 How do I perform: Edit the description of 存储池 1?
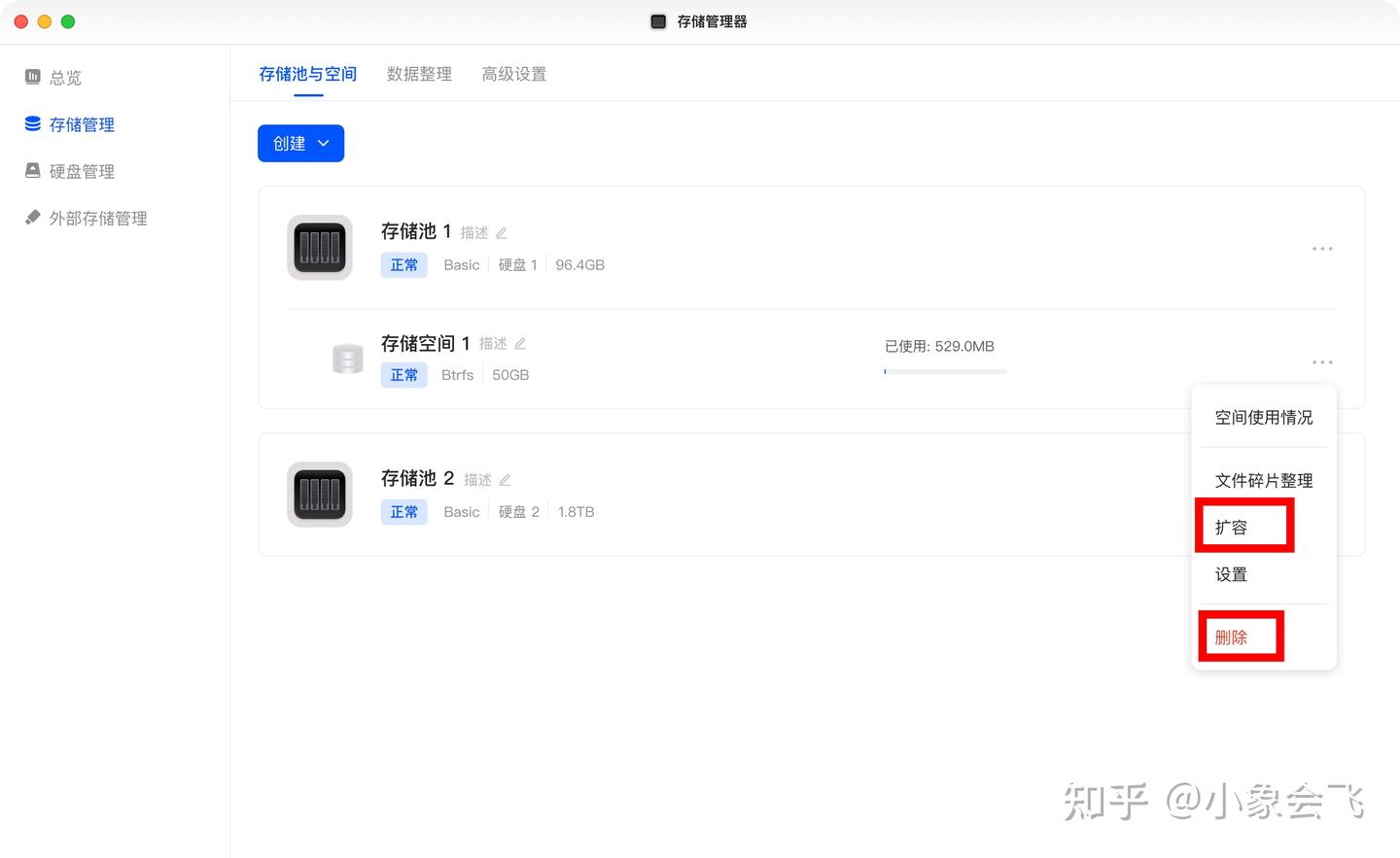click(502, 233)
